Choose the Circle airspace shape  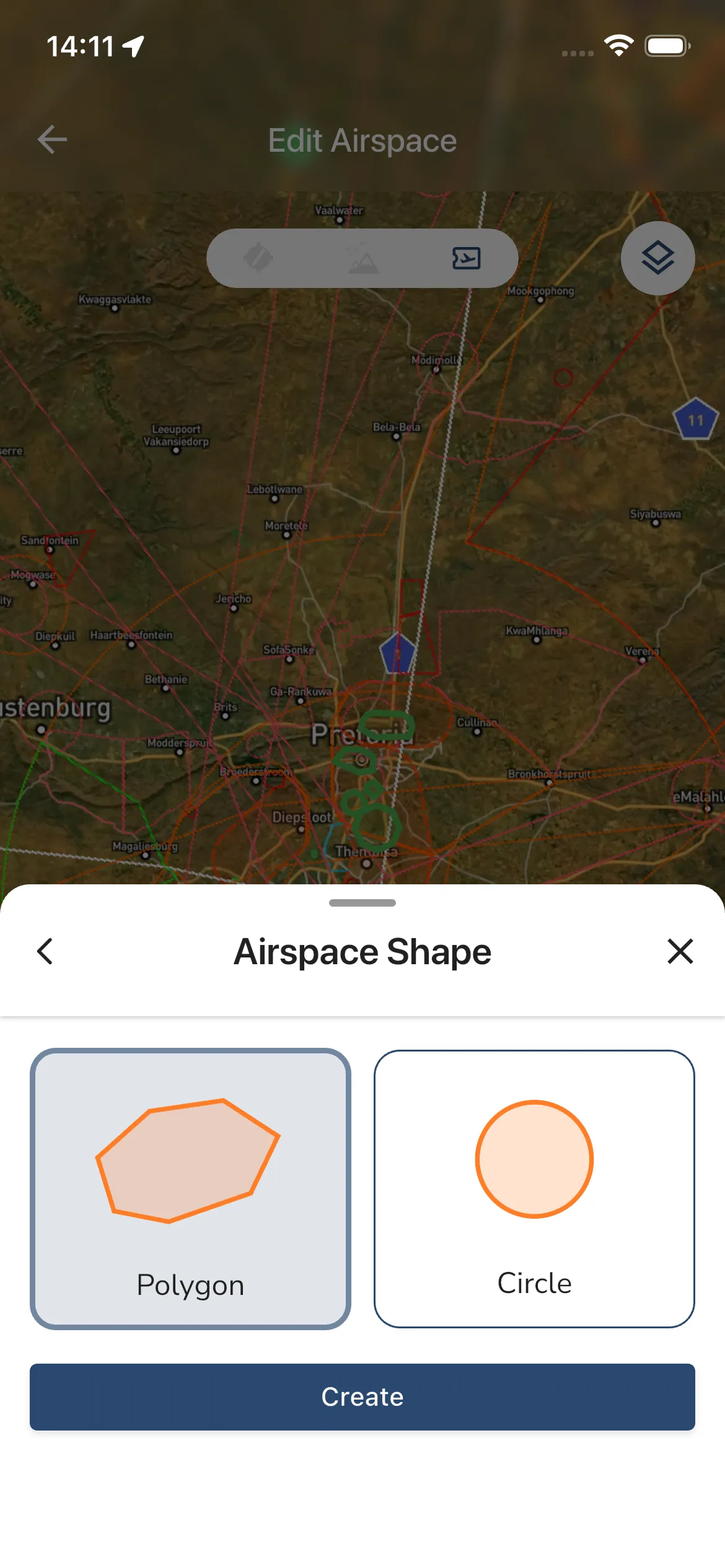[534, 1188]
